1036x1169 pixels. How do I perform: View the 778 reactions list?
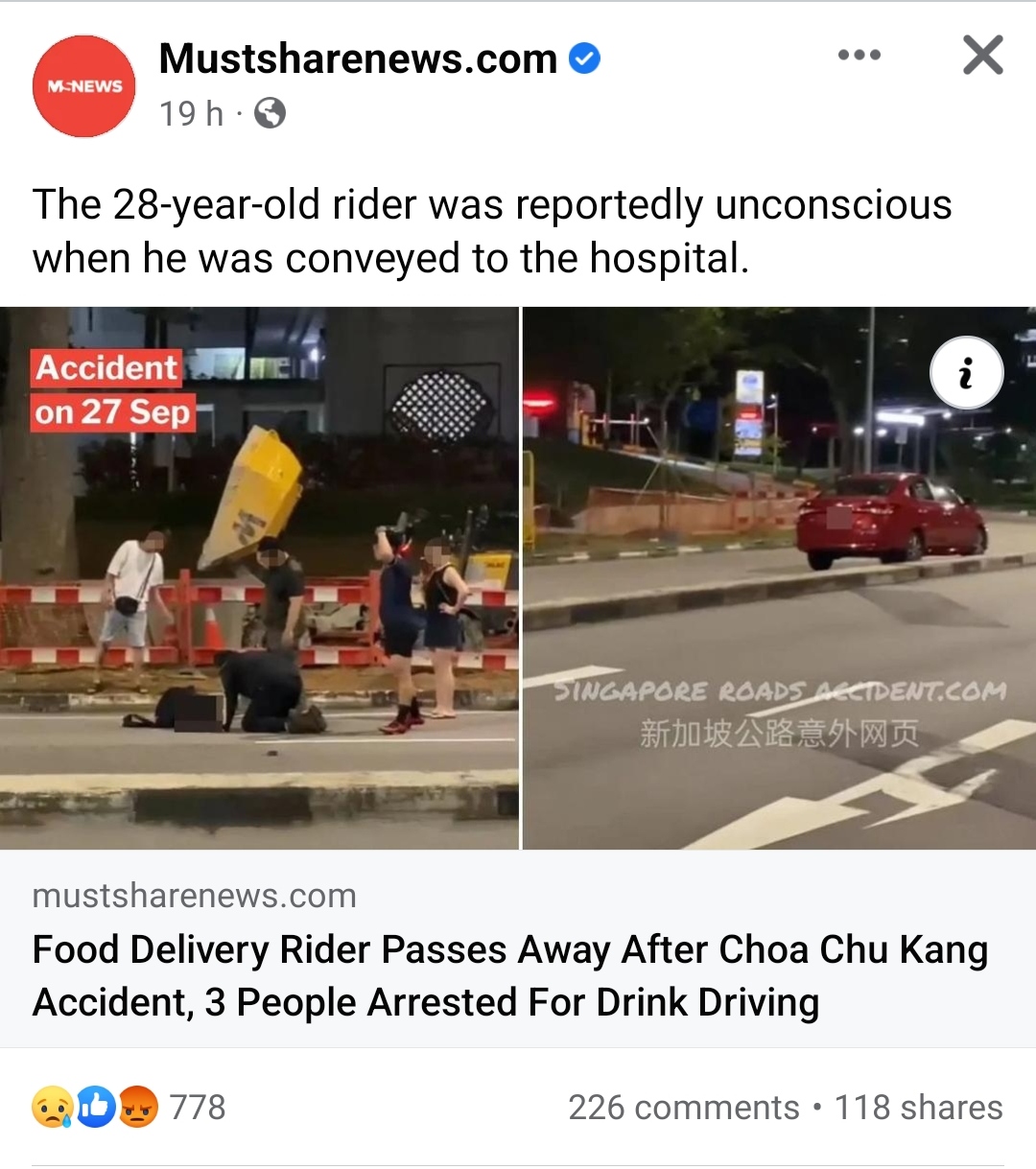(x=129, y=1108)
